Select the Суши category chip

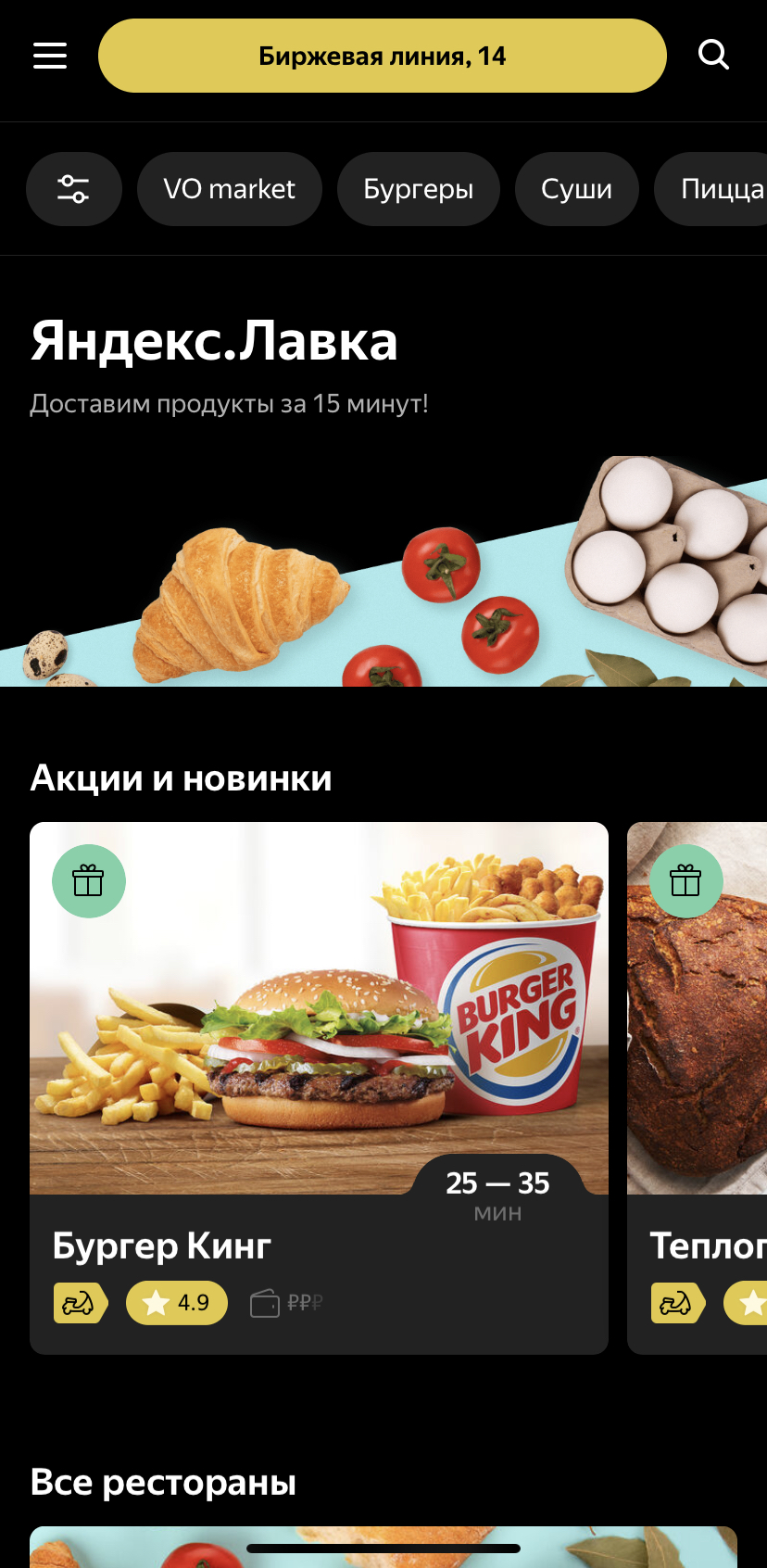[x=576, y=189]
